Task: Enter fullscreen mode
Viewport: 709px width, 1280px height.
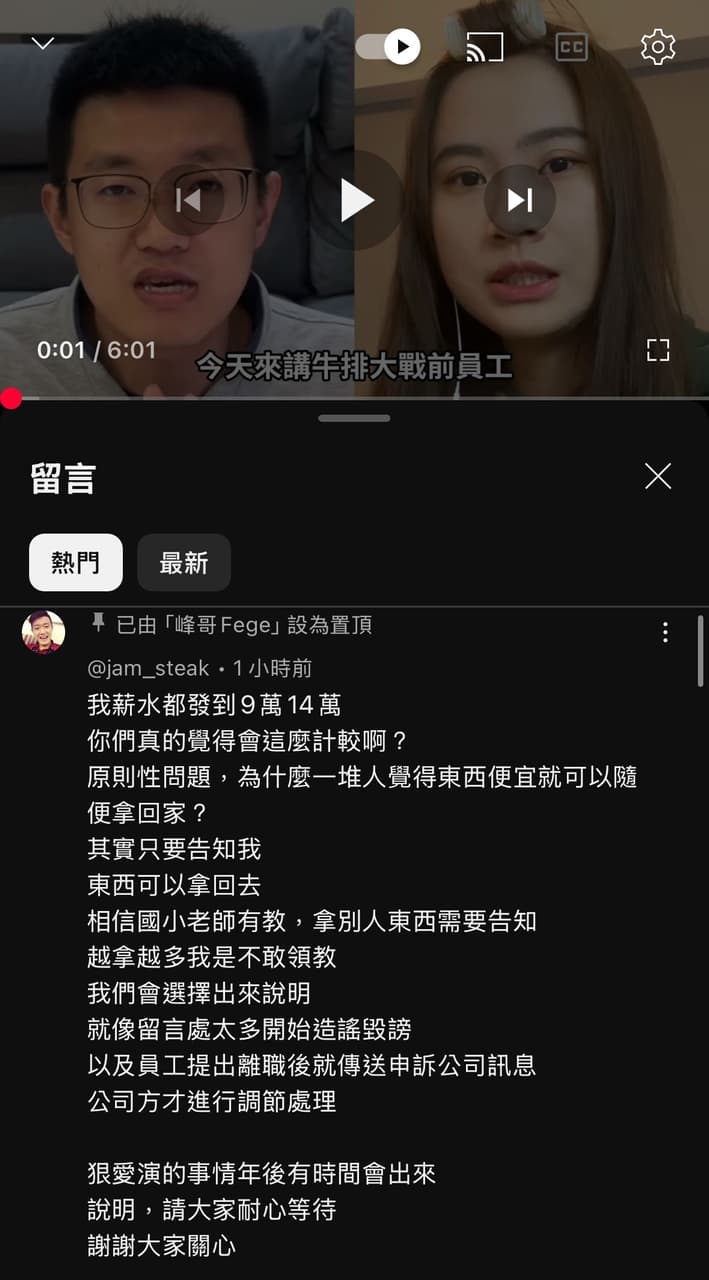Action: [657, 349]
